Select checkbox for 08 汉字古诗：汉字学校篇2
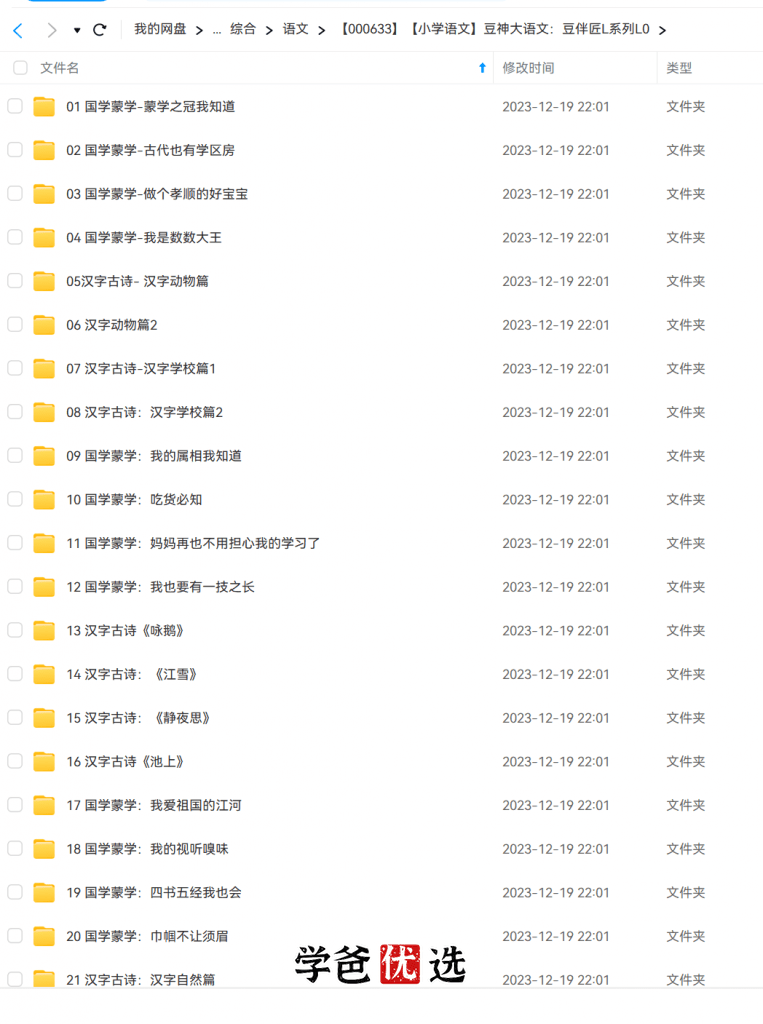 [x=15, y=412]
